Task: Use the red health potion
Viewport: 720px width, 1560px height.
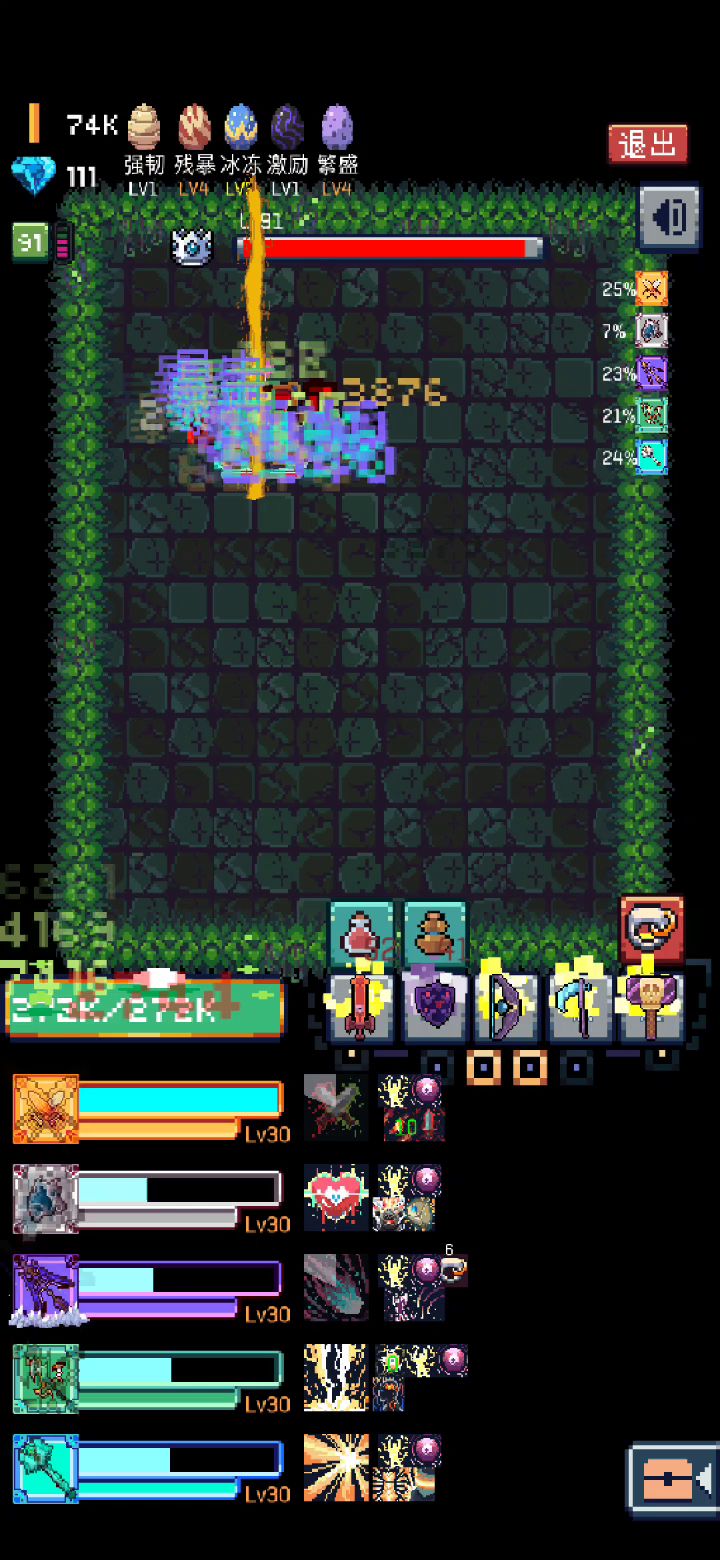Action: click(x=361, y=934)
